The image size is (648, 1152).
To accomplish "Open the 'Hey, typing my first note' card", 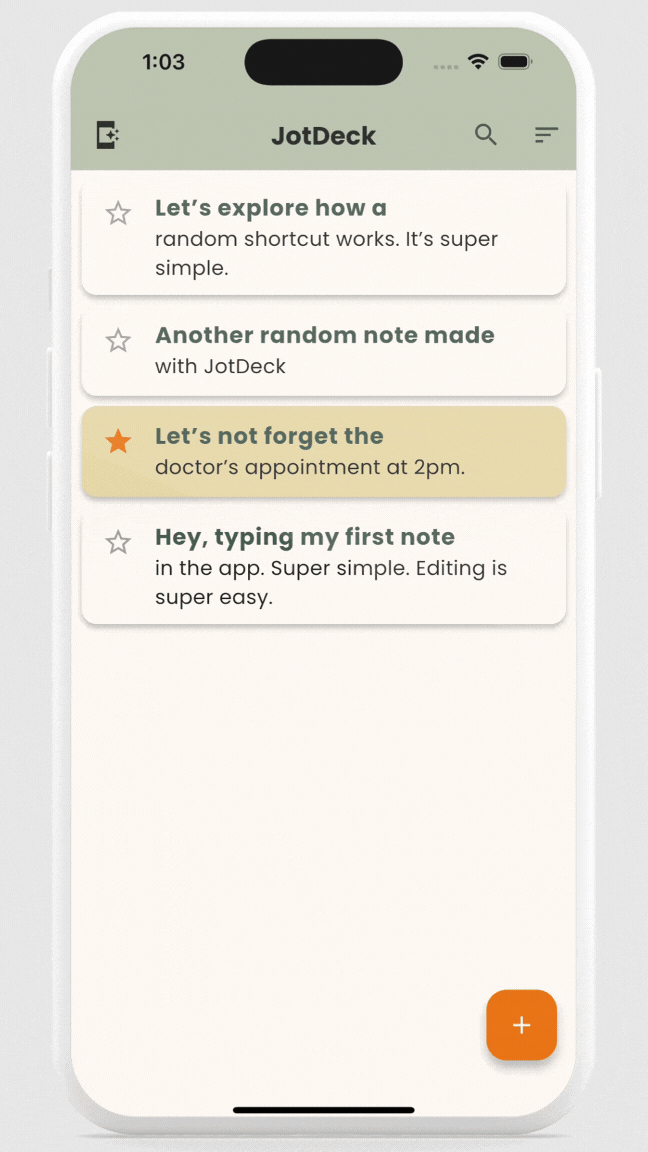I will click(x=324, y=566).
